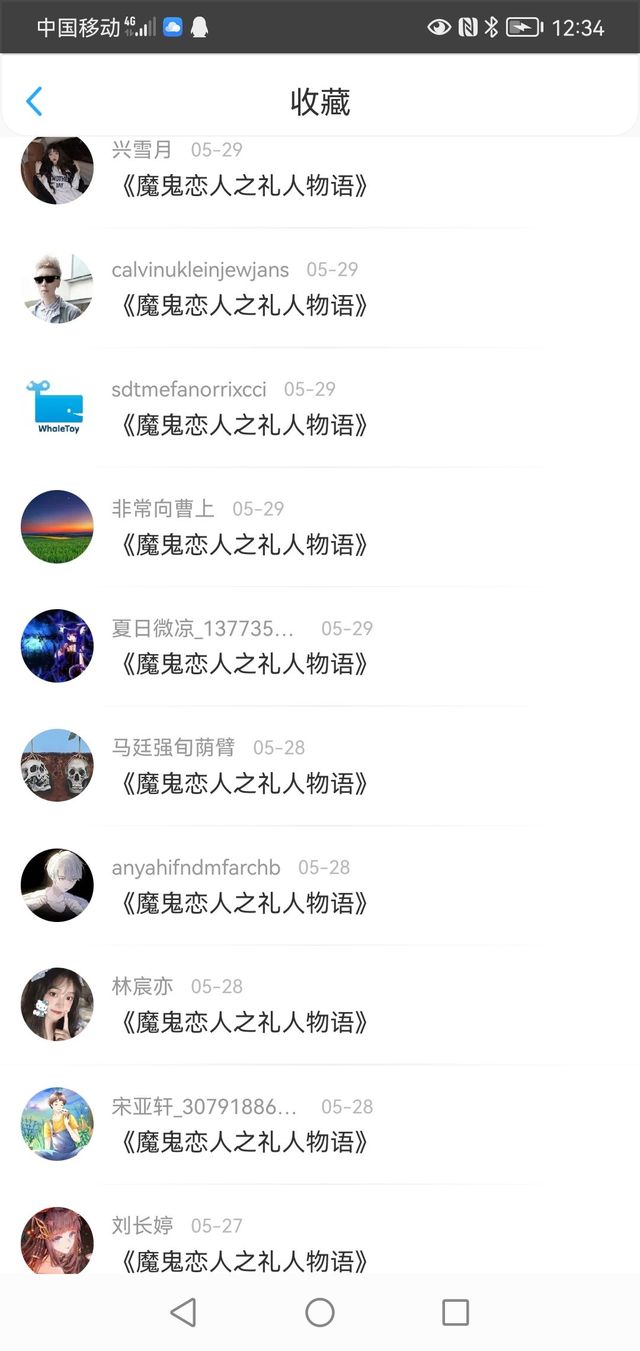The height and width of the screenshot is (1351, 640).
Task: Open the recent apps overview
Action: 455,1312
